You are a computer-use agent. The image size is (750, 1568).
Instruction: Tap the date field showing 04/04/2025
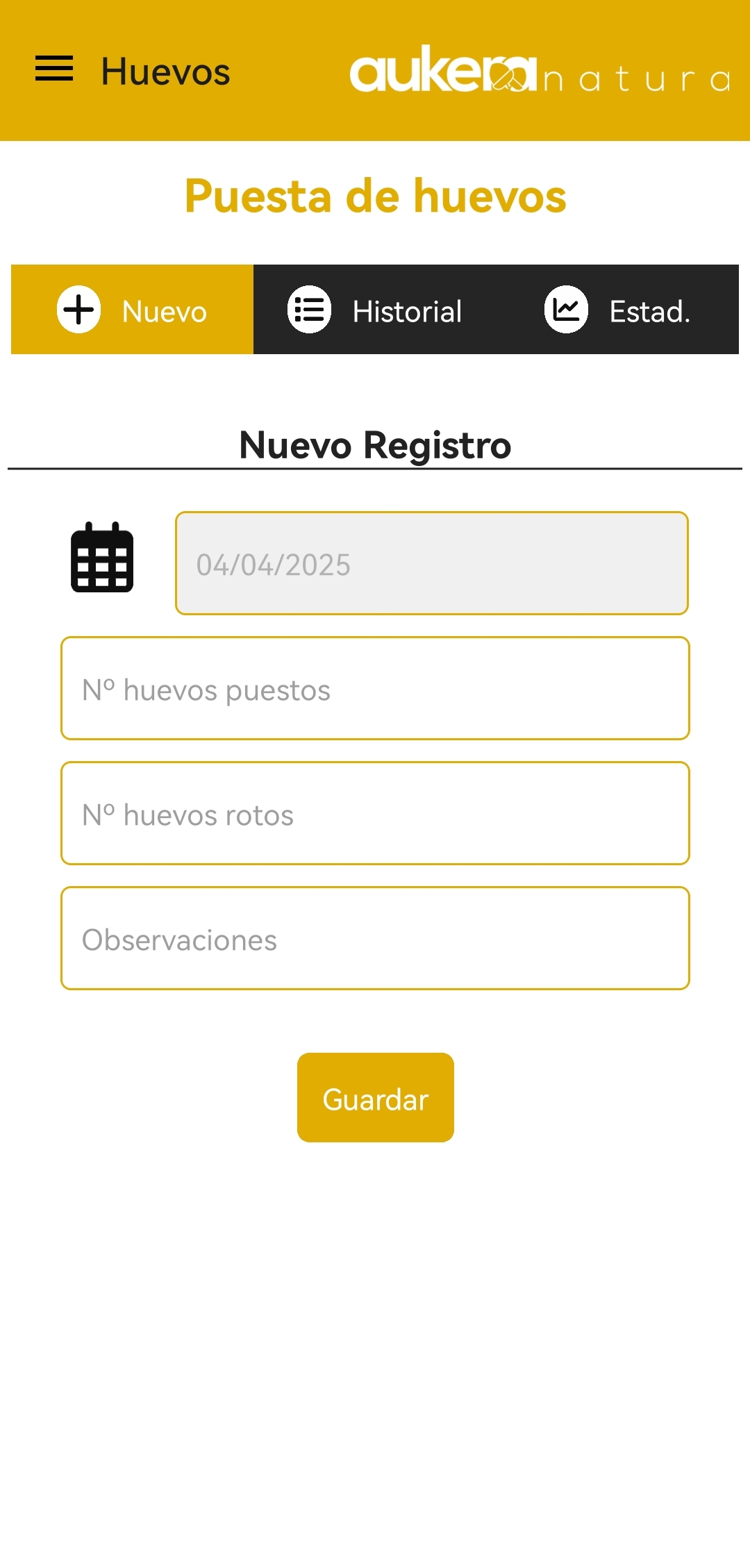[x=431, y=563]
